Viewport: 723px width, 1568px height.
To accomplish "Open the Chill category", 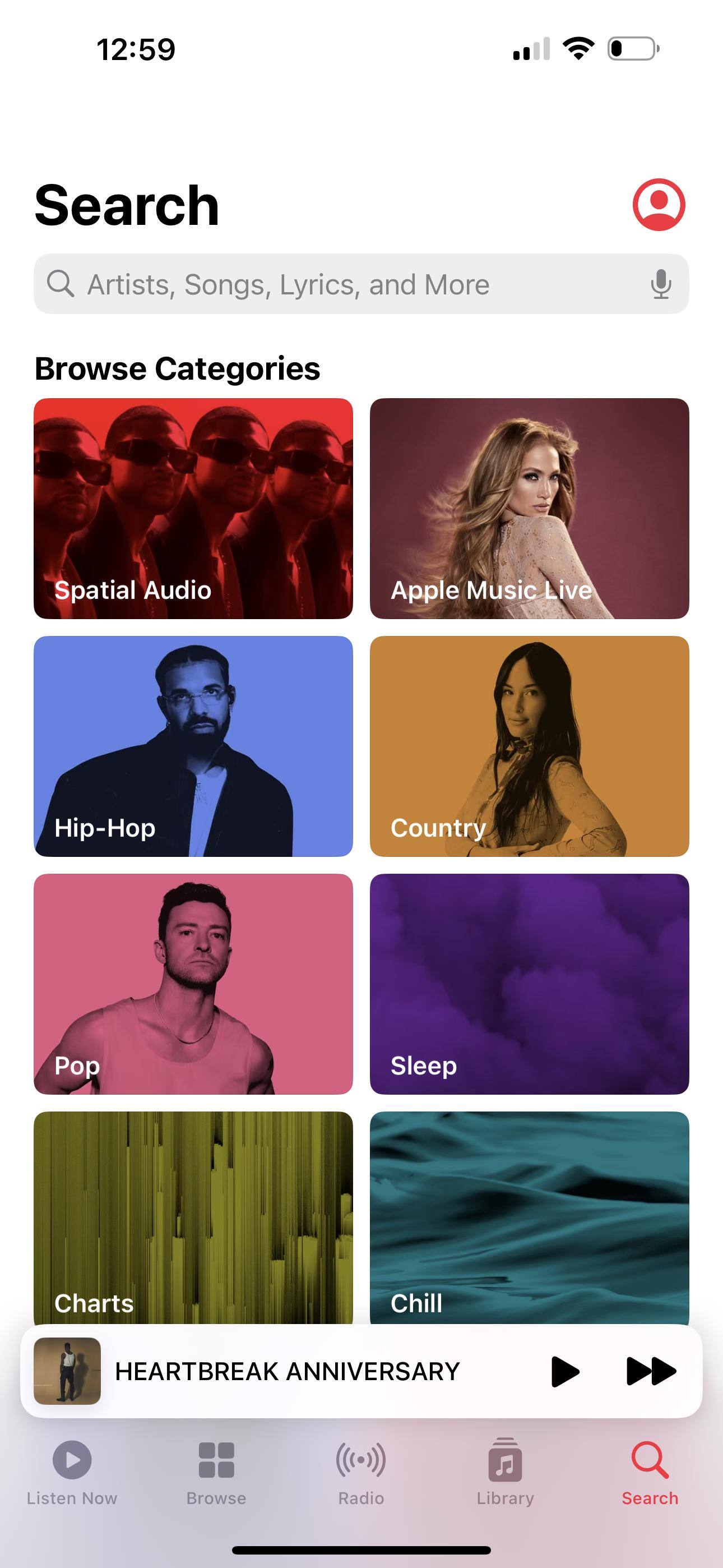I will (529, 1217).
